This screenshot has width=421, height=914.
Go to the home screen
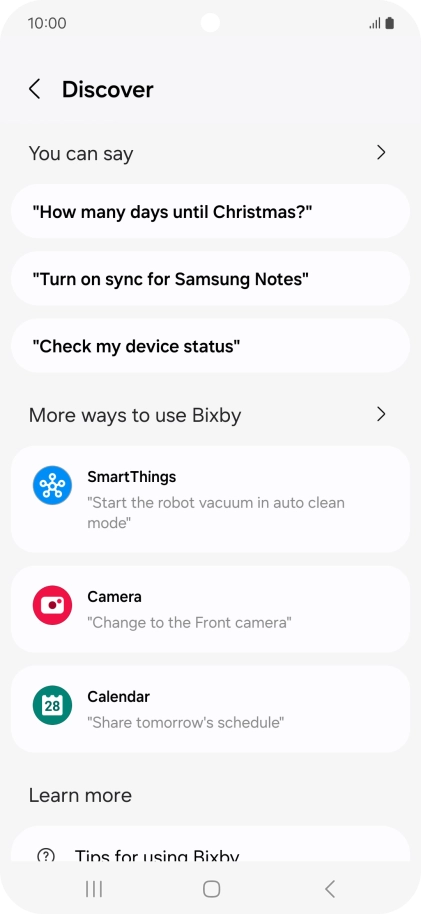(x=211, y=889)
